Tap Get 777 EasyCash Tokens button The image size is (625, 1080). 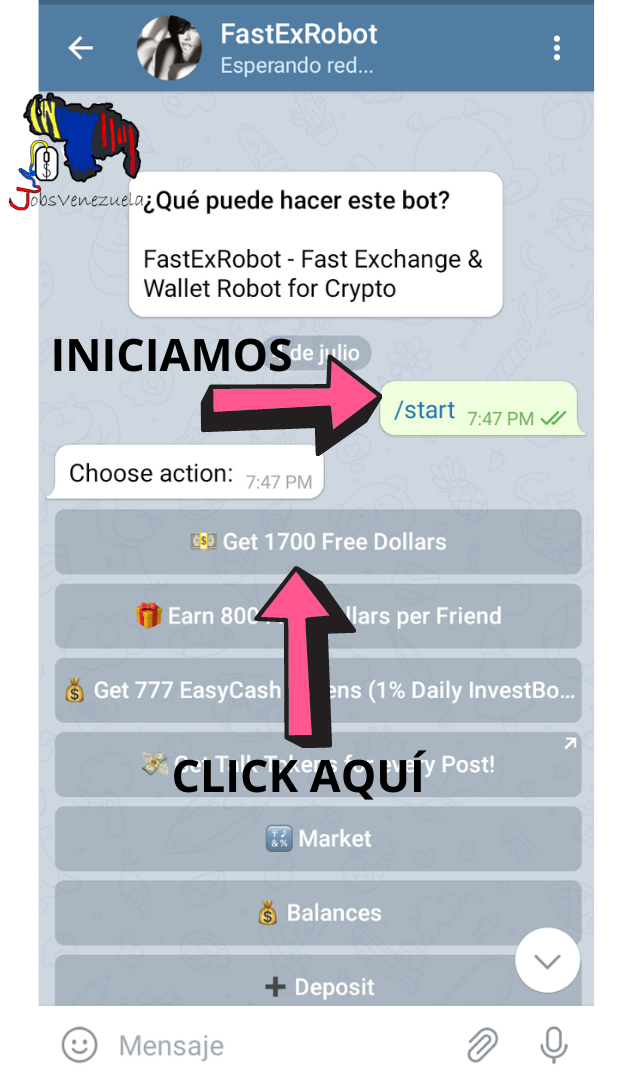(318, 690)
